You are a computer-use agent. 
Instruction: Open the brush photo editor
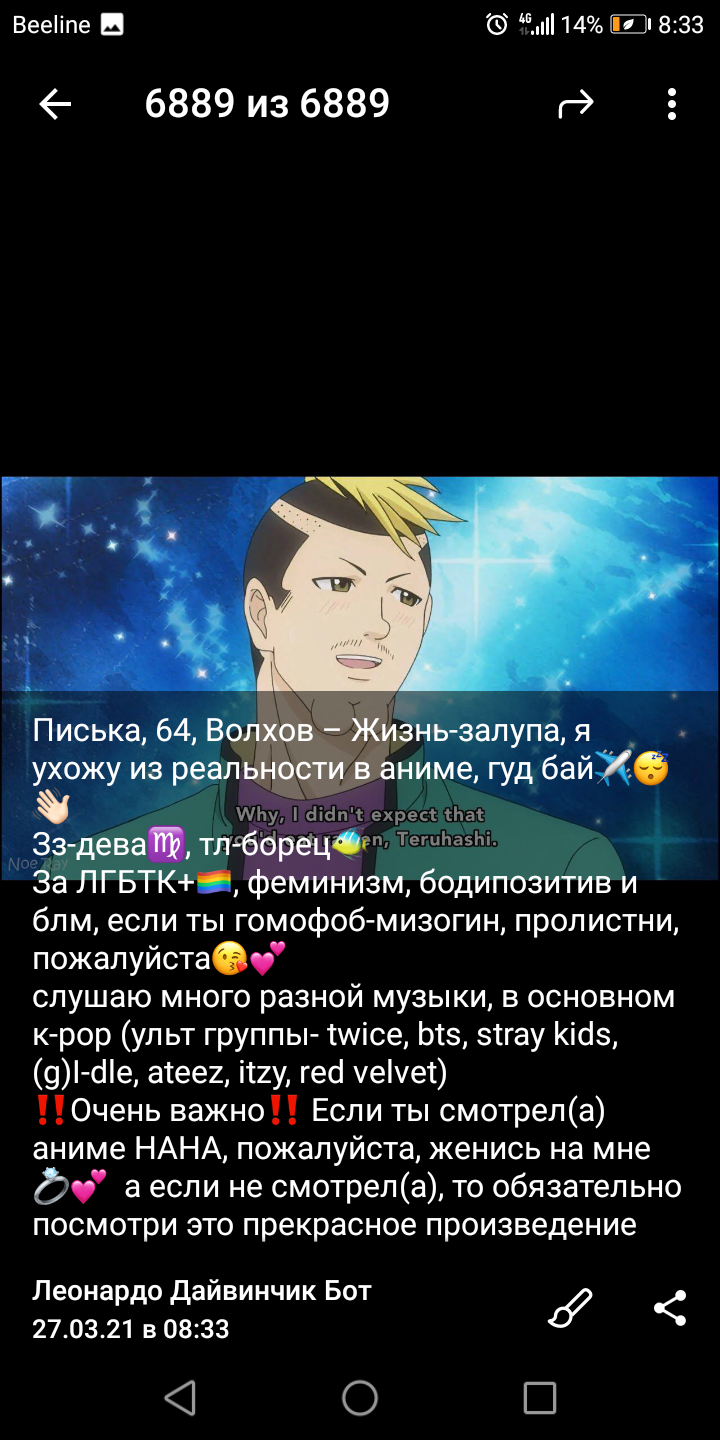[570, 1308]
